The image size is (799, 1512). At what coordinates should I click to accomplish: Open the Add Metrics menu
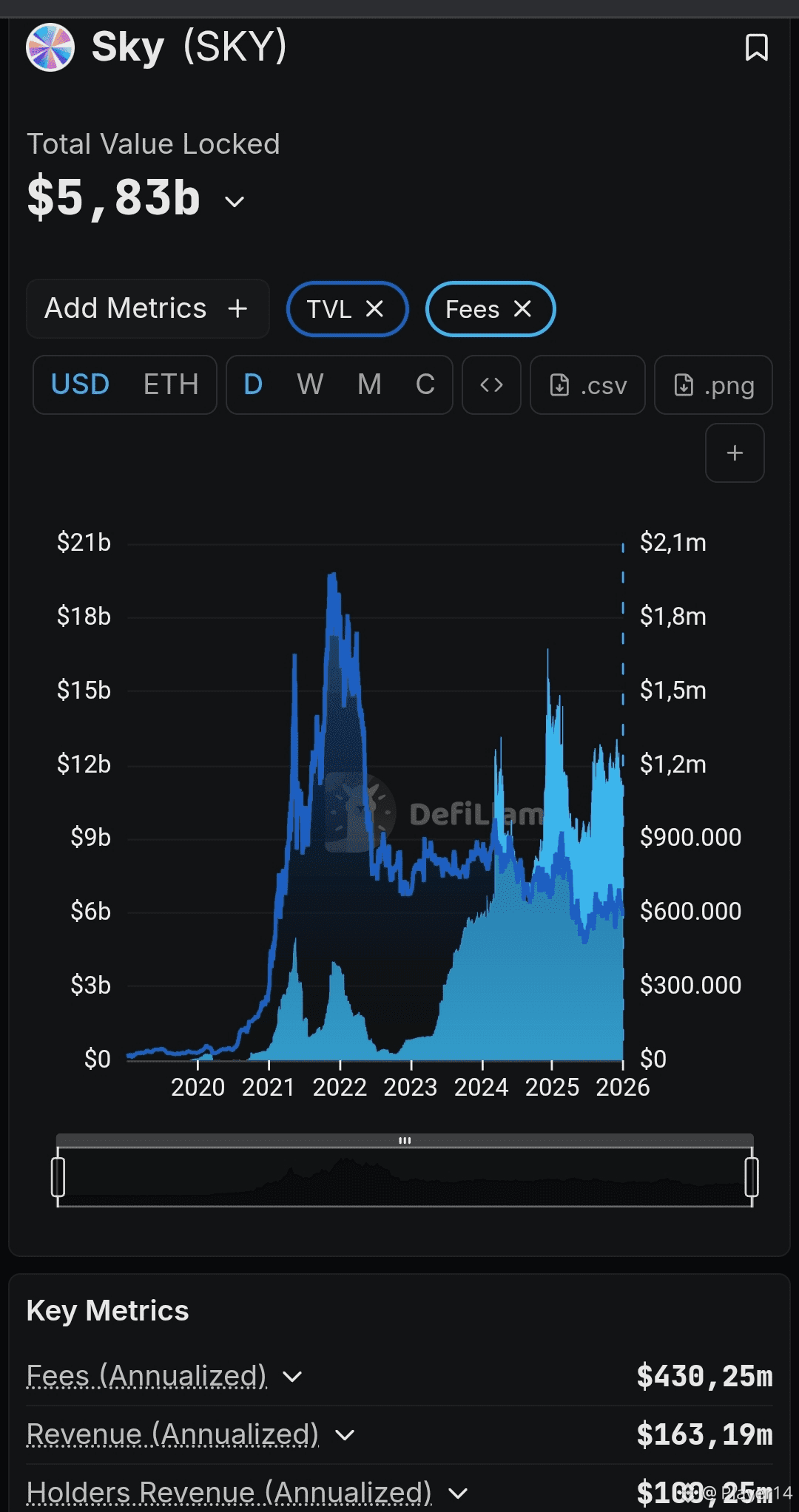147,309
